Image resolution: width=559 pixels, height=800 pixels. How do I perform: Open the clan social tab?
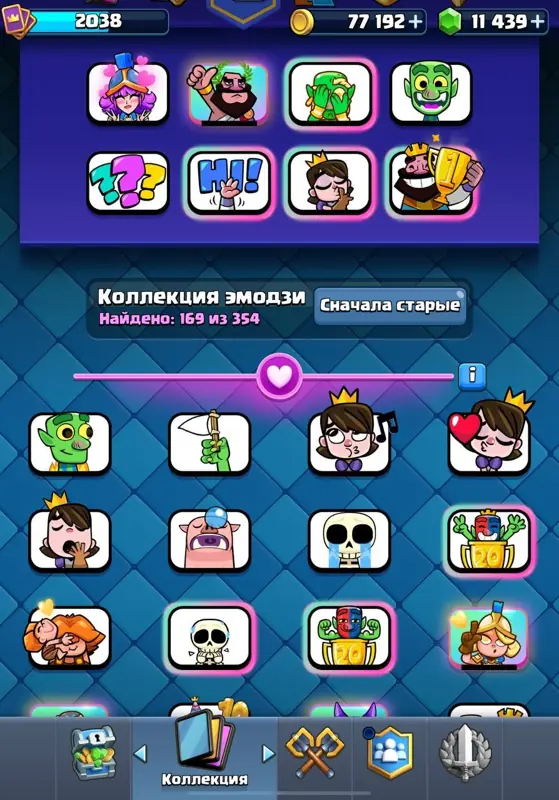pos(389,753)
